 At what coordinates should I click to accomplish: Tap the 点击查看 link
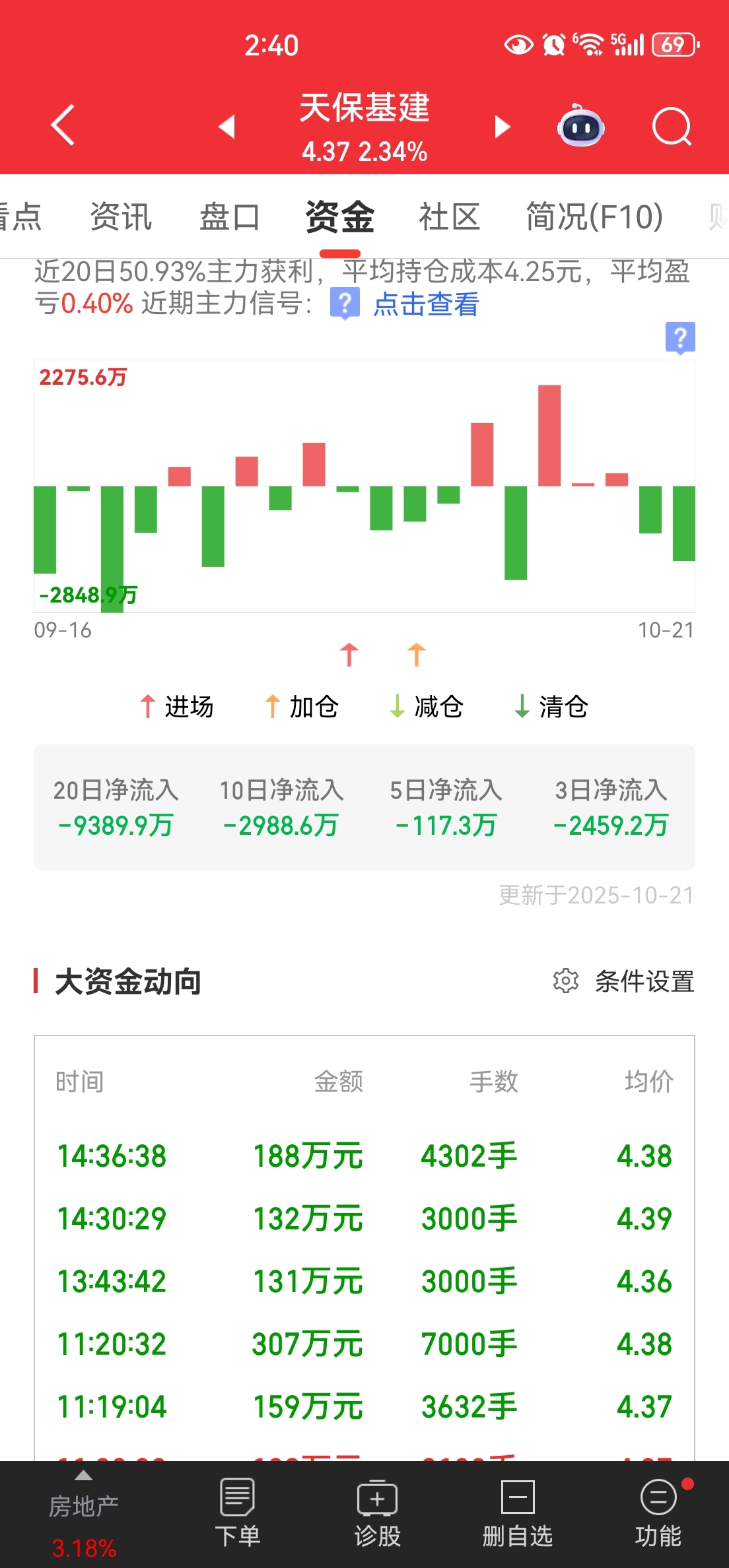[426, 304]
